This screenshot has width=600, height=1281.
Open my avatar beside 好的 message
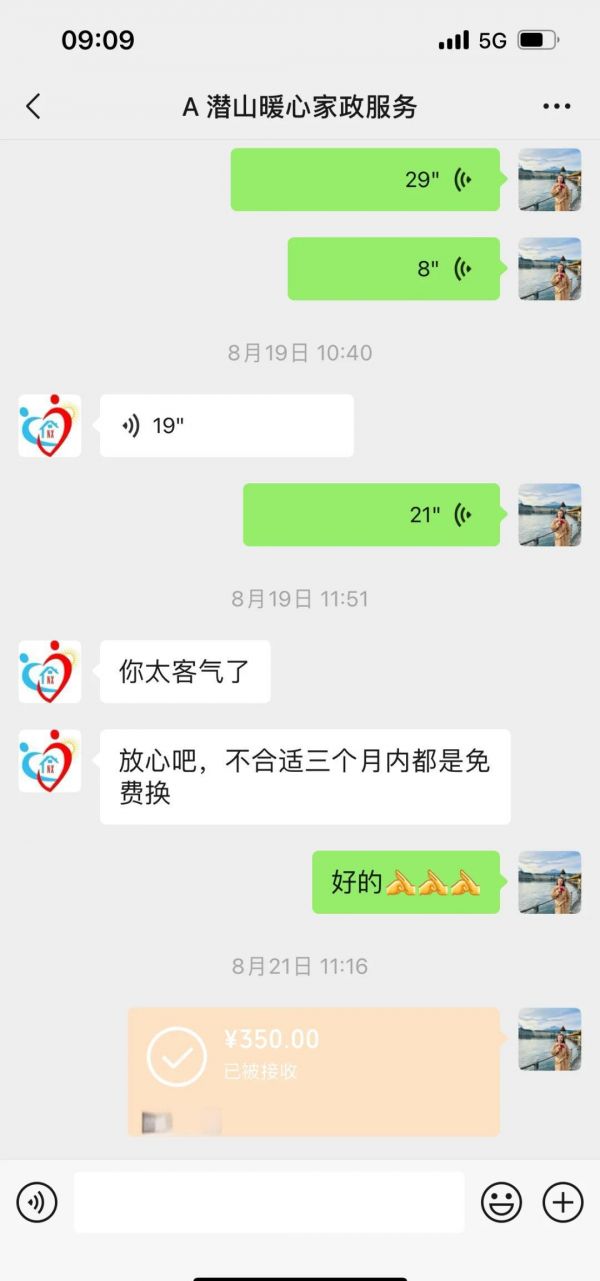pos(549,882)
